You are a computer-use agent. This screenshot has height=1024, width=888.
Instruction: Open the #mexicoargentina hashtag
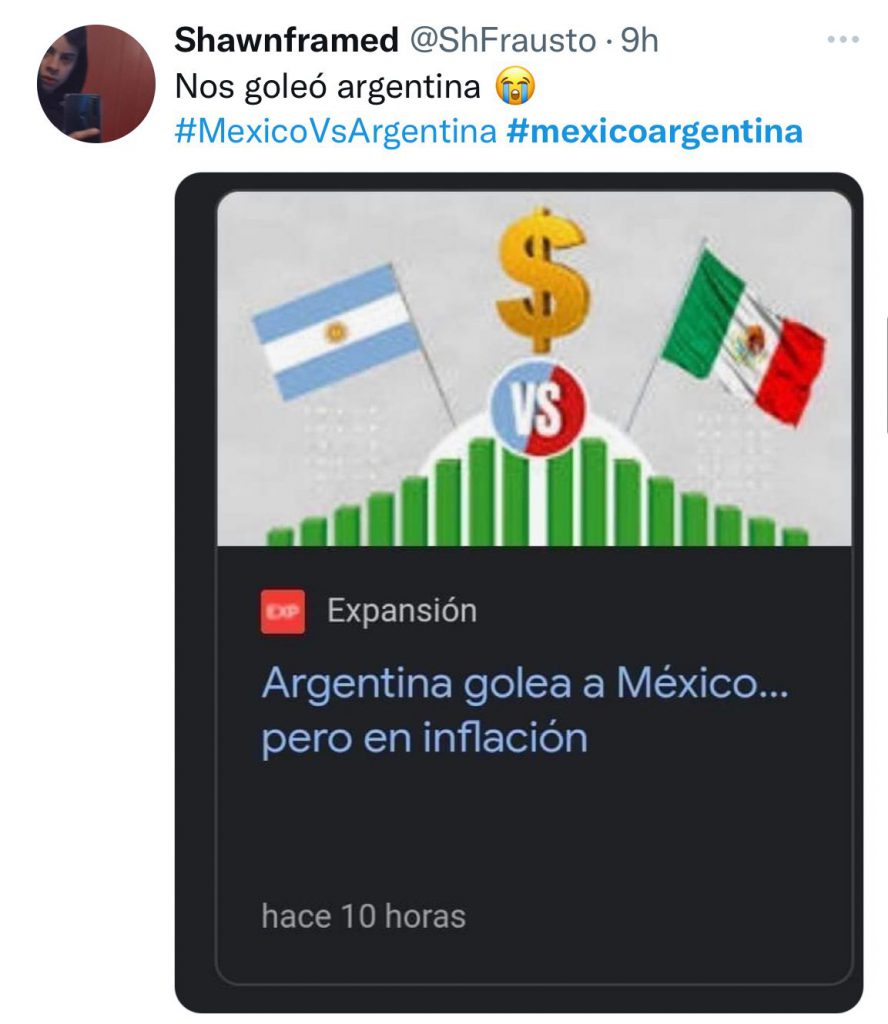[x=654, y=131]
